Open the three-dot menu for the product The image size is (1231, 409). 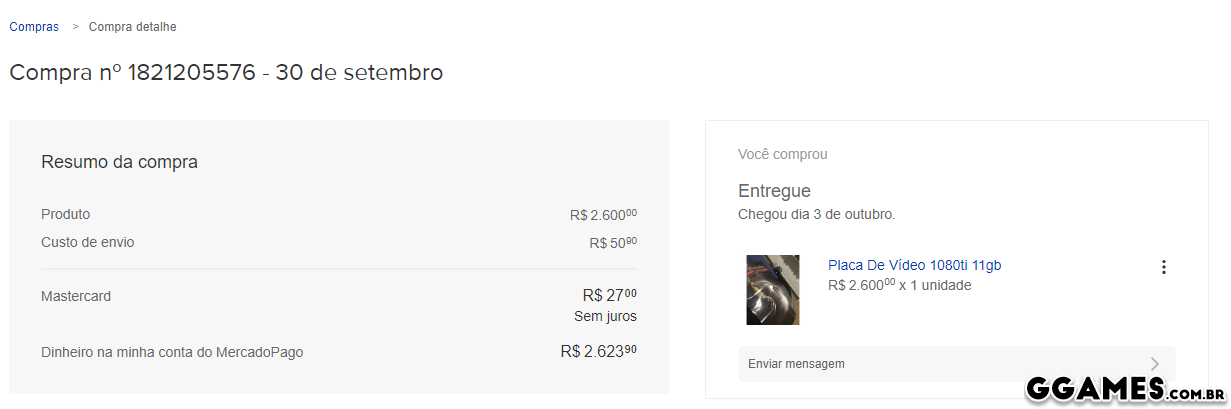1163,267
